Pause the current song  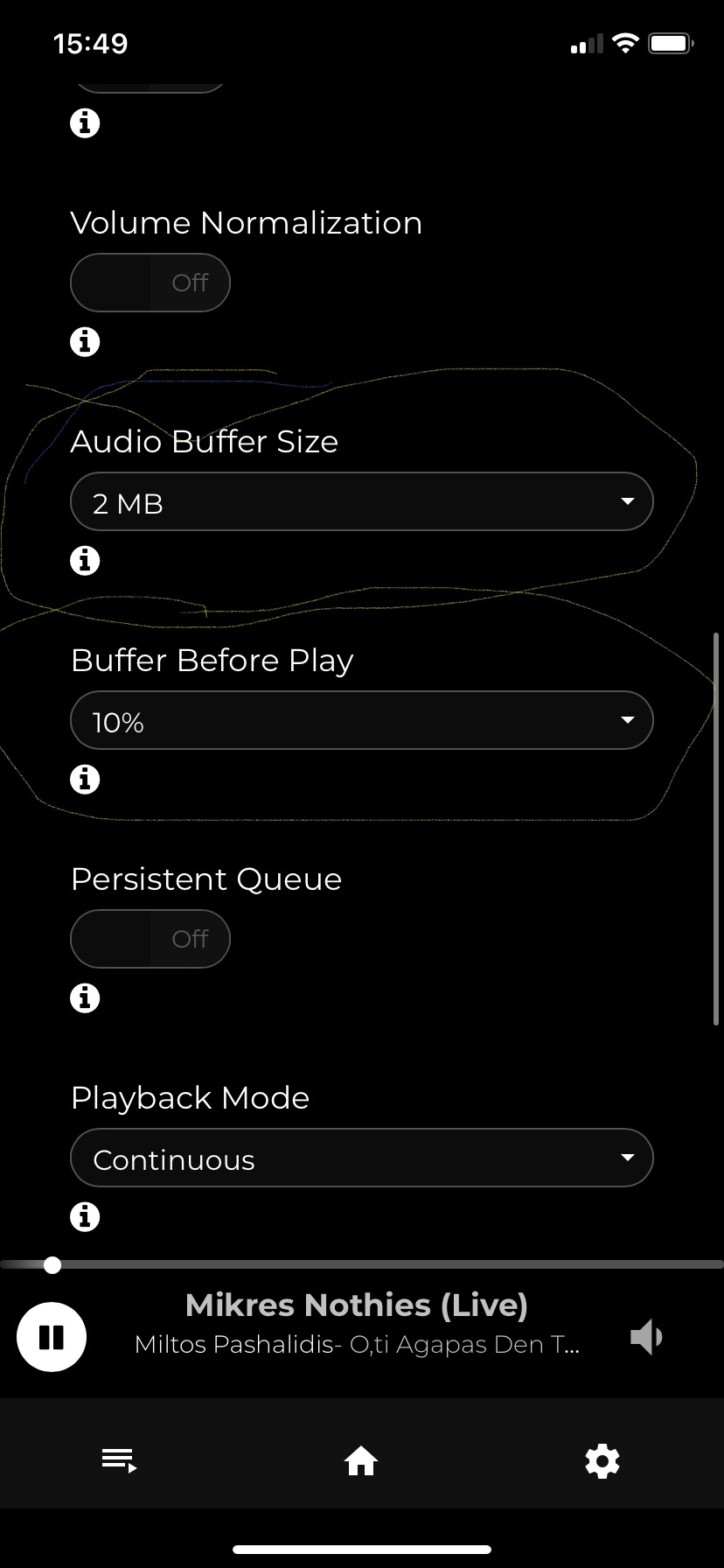(52, 1337)
